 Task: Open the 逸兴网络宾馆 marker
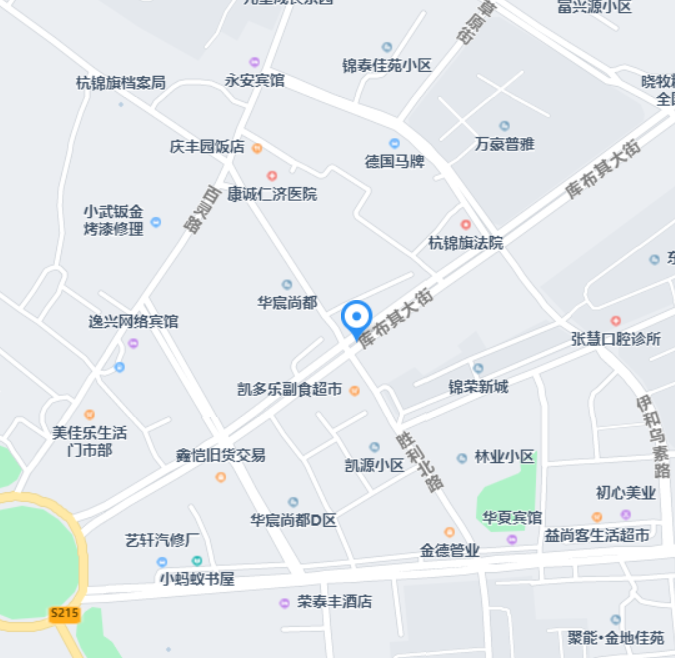coord(133,343)
